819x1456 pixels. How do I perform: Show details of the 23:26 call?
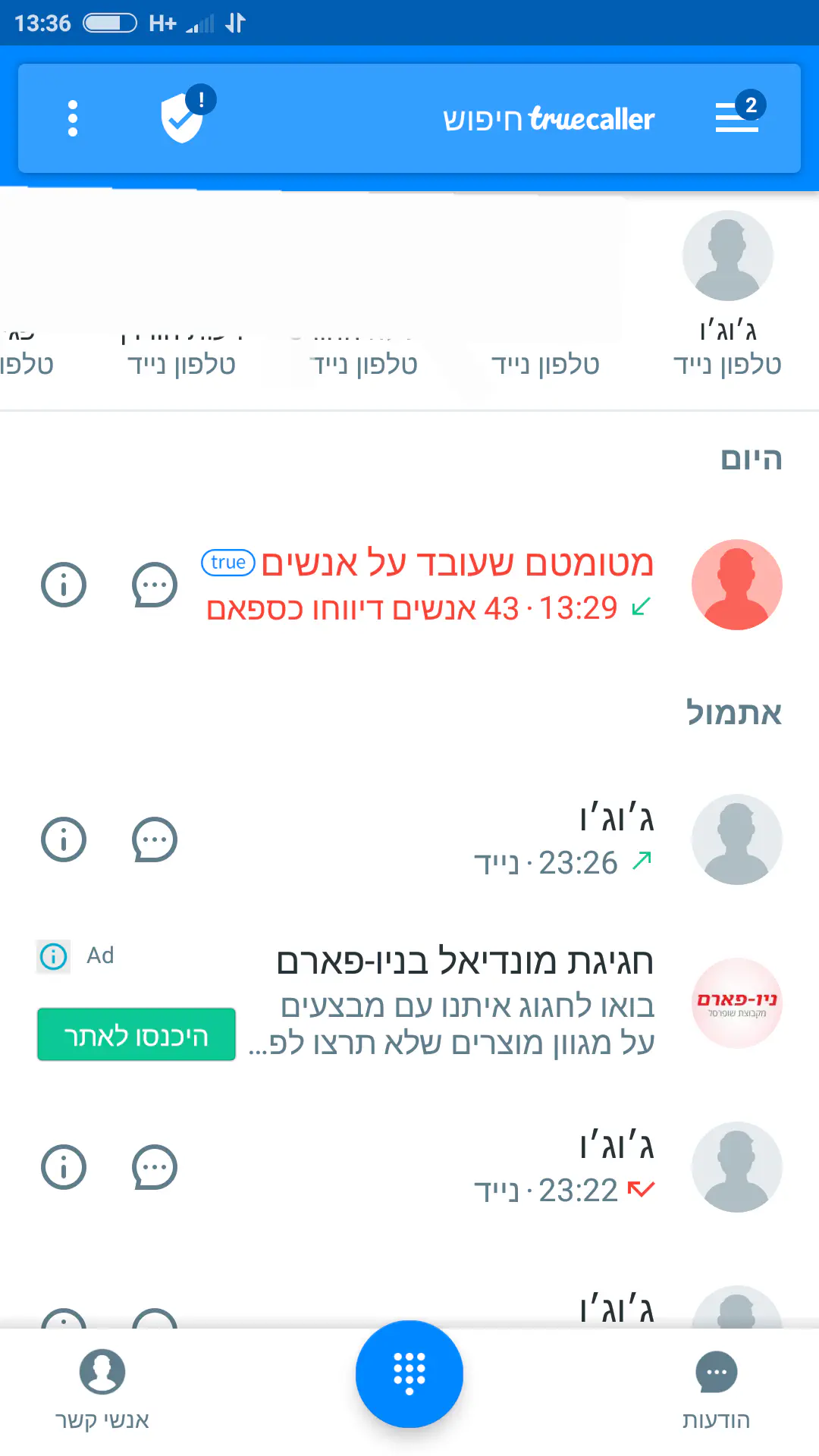pos(64,839)
